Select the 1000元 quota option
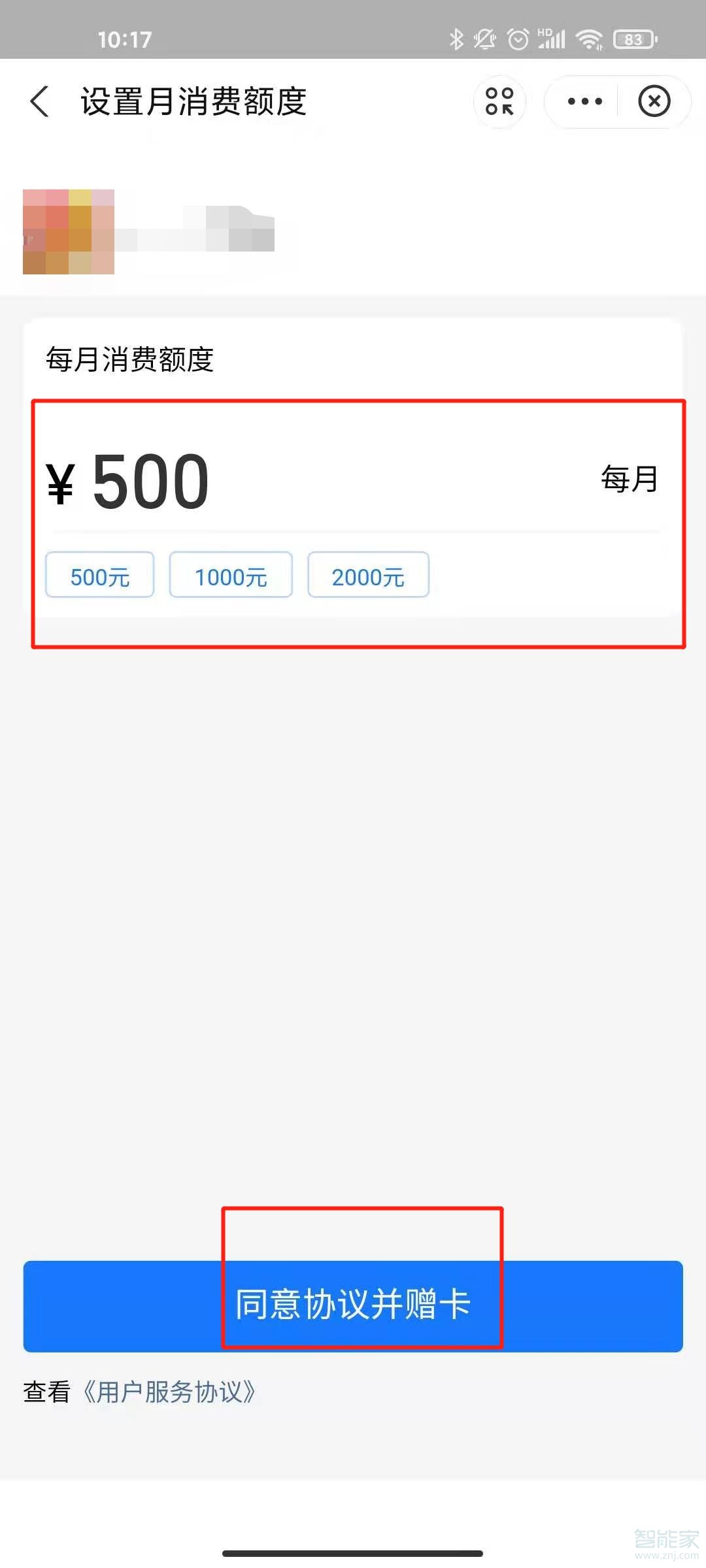This screenshot has width=706, height=1568. (x=230, y=576)
